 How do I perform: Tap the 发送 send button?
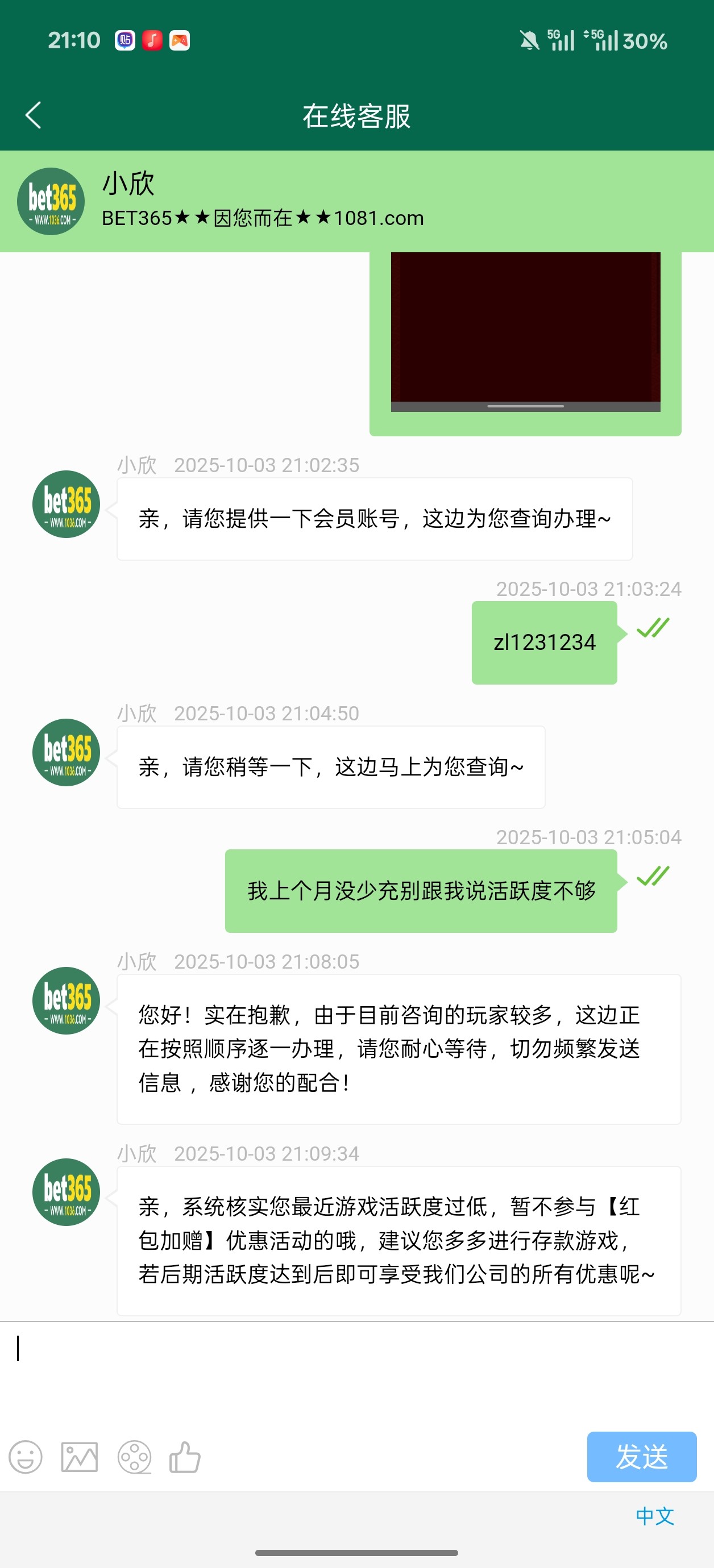[641, 1457]
